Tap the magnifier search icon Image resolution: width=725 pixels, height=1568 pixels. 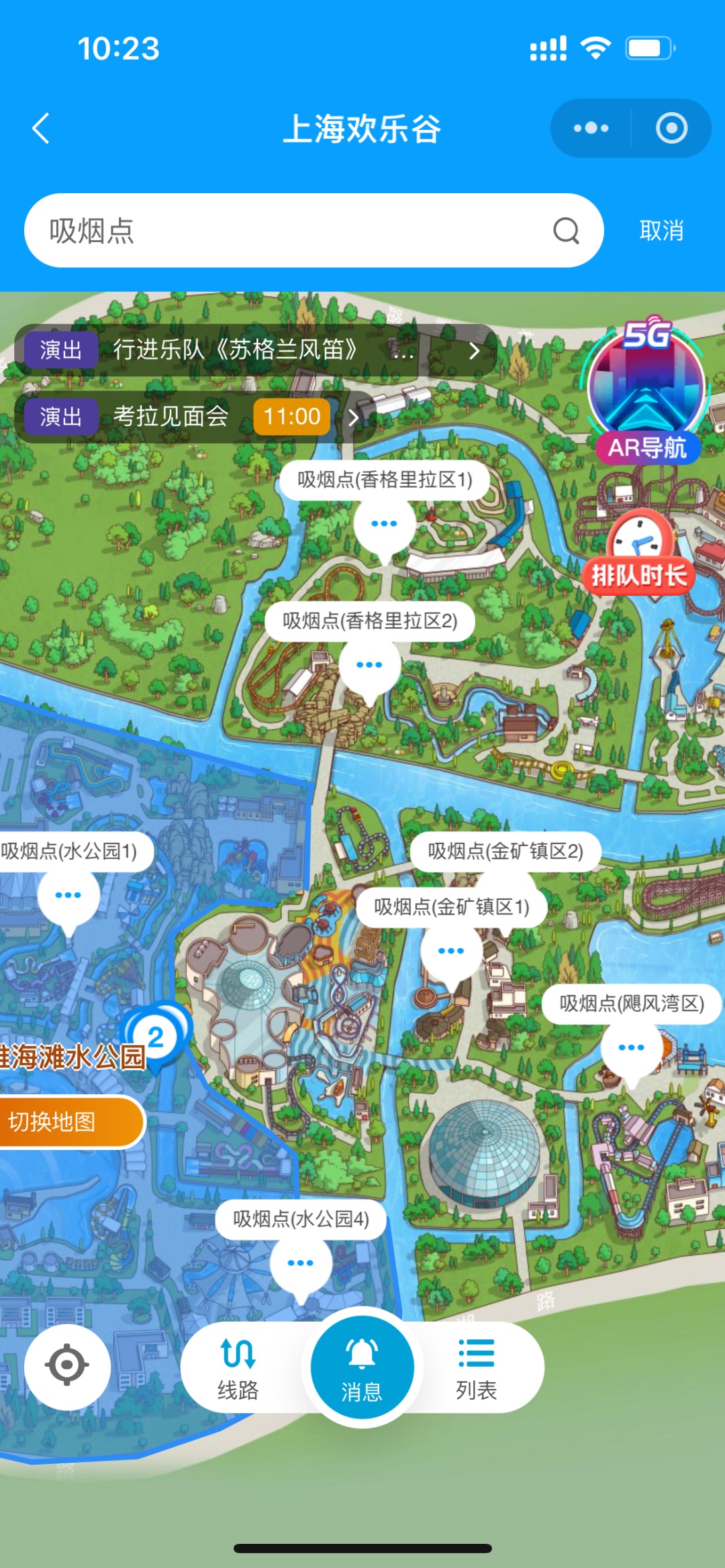pyautogui.click(x=566, y=231)
